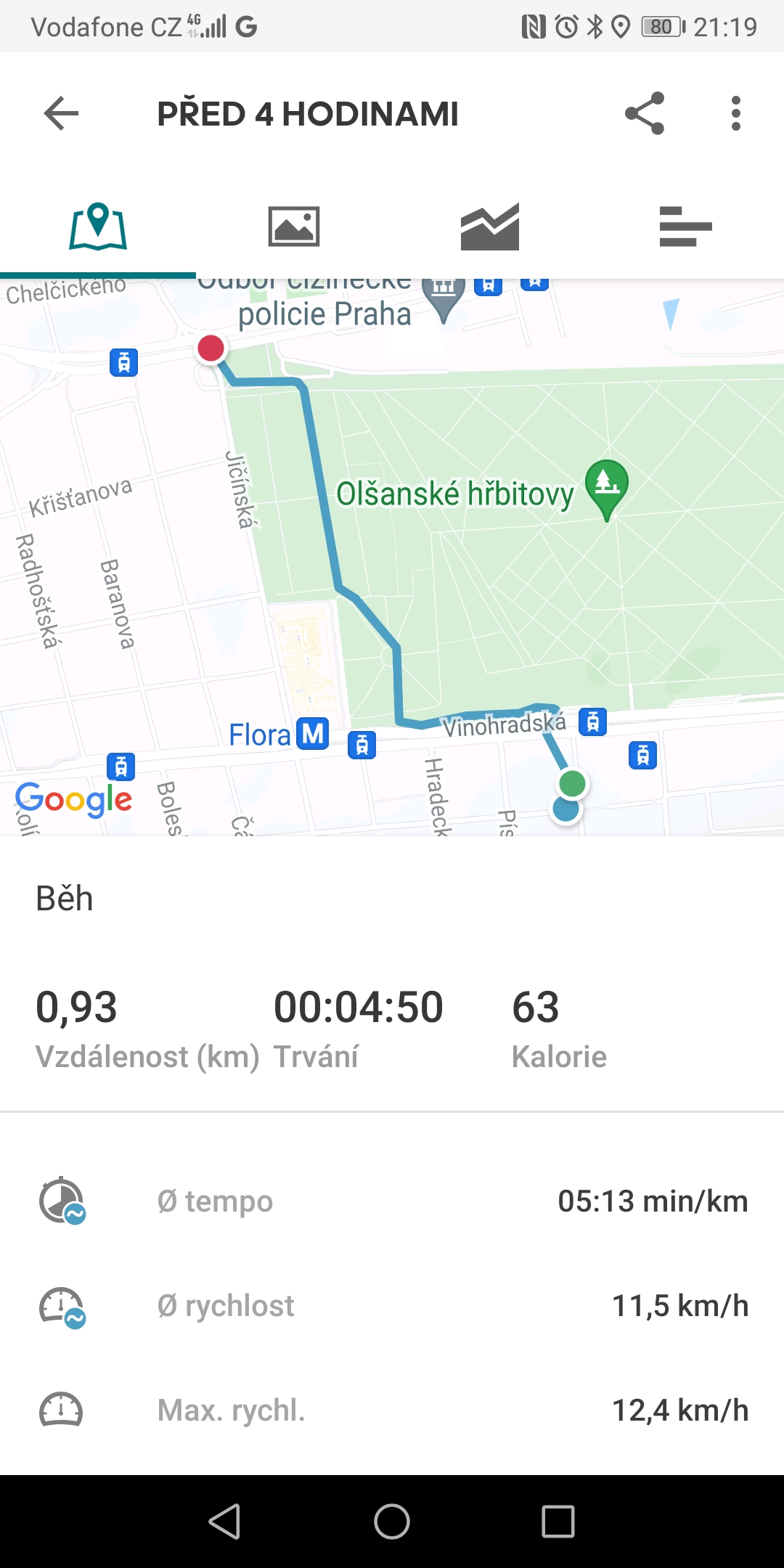This screenshot has width=784, height=1568.
Task: Share this running activity
Action: pos(645,113)
